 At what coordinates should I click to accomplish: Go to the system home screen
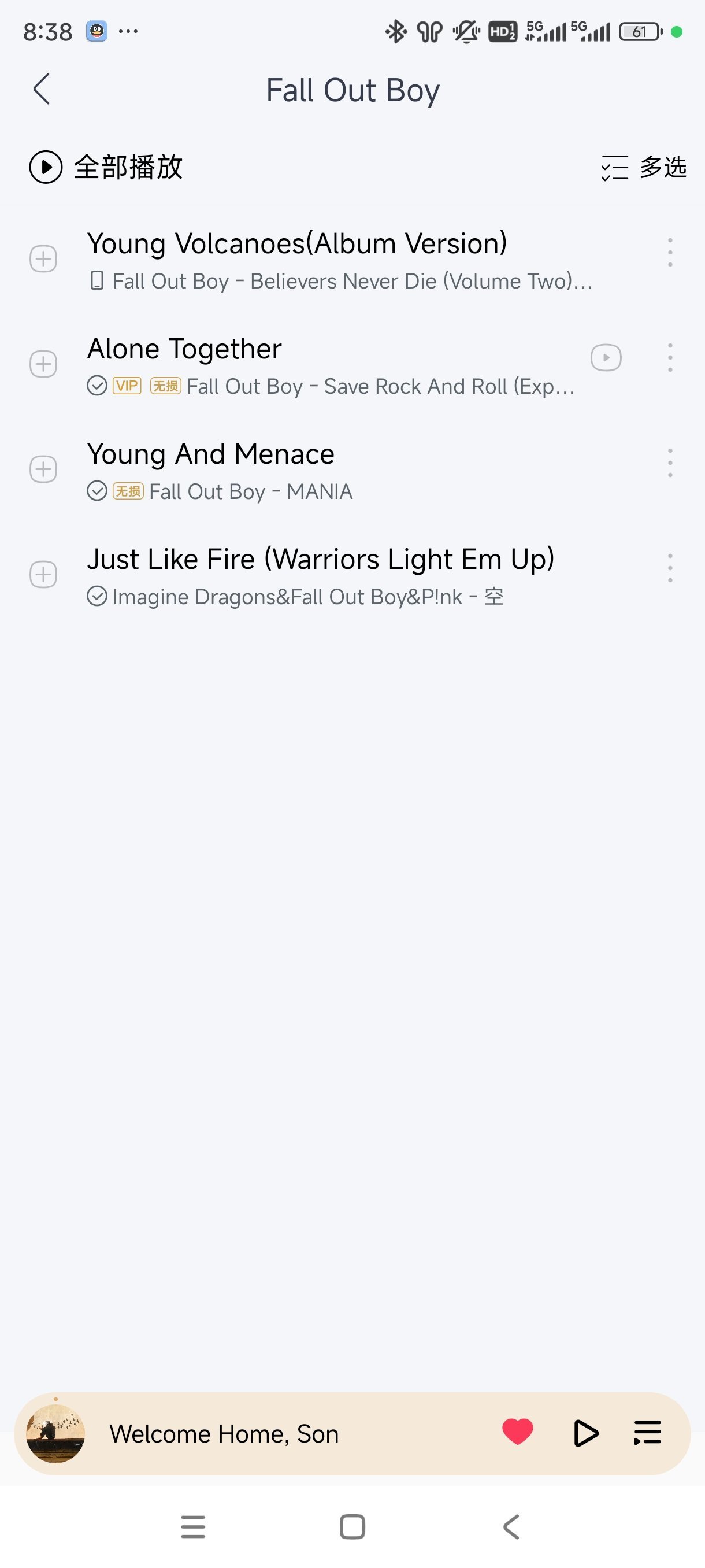click(352, 1526)
